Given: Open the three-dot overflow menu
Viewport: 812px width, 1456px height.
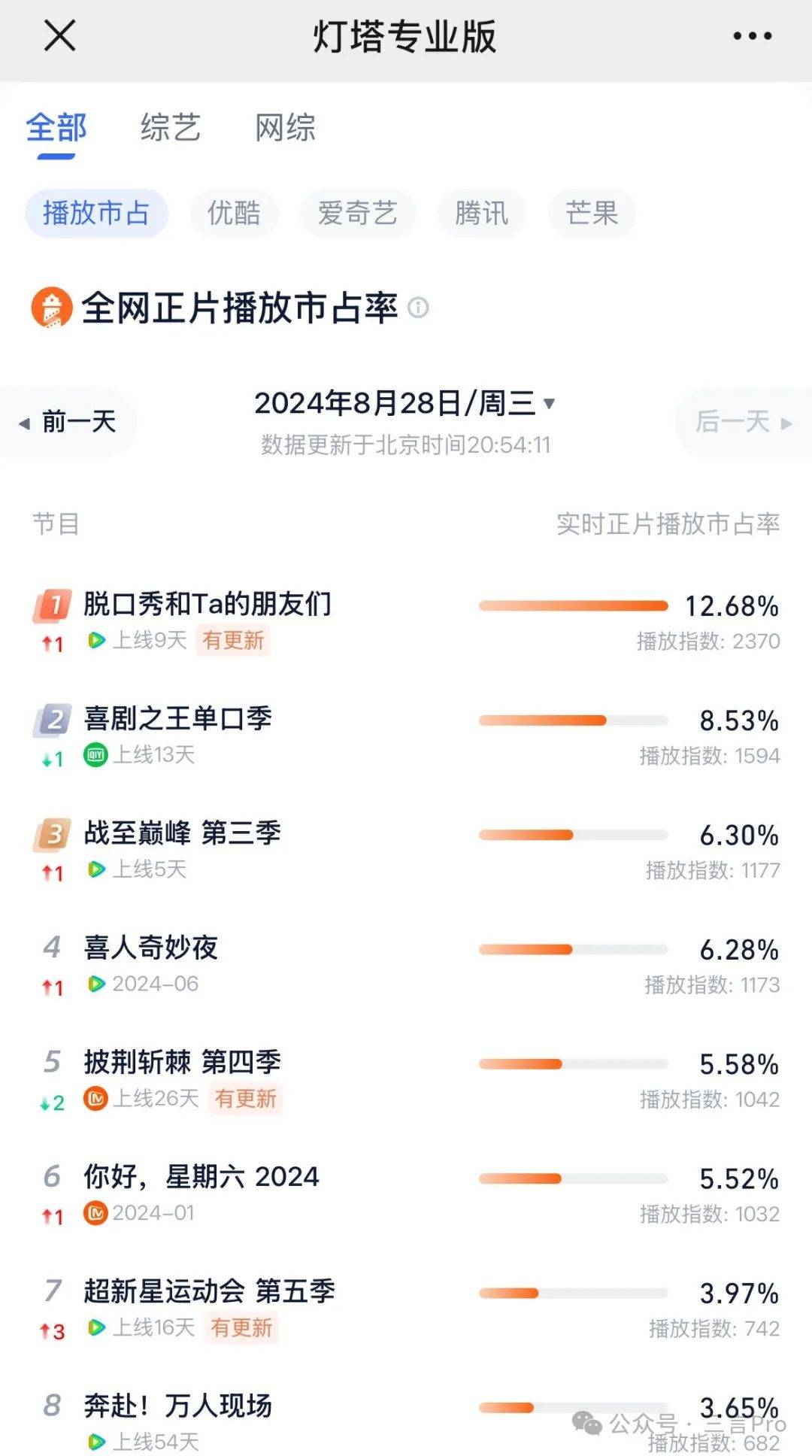Looking at the screenshot, I should (x=751, y=35).
